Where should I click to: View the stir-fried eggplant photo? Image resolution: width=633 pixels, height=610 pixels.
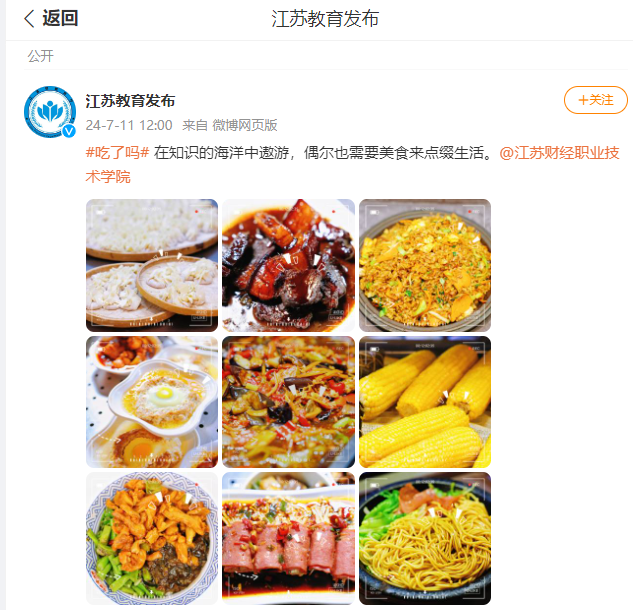pos(288,402)
